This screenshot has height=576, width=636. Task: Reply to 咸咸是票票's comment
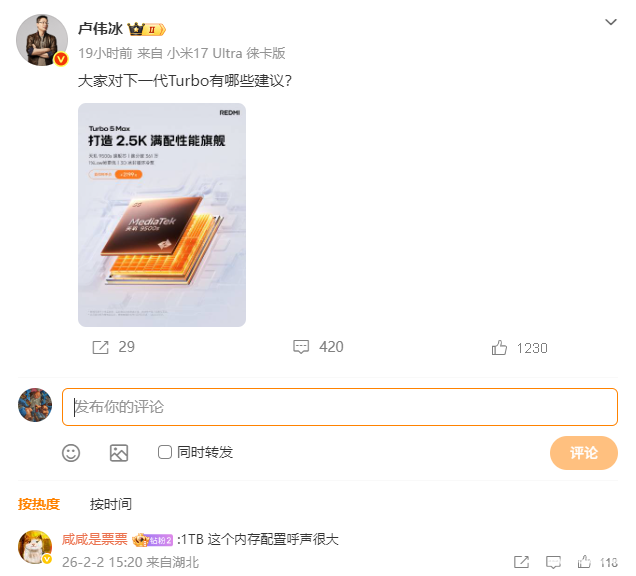[x=553, y=562]
